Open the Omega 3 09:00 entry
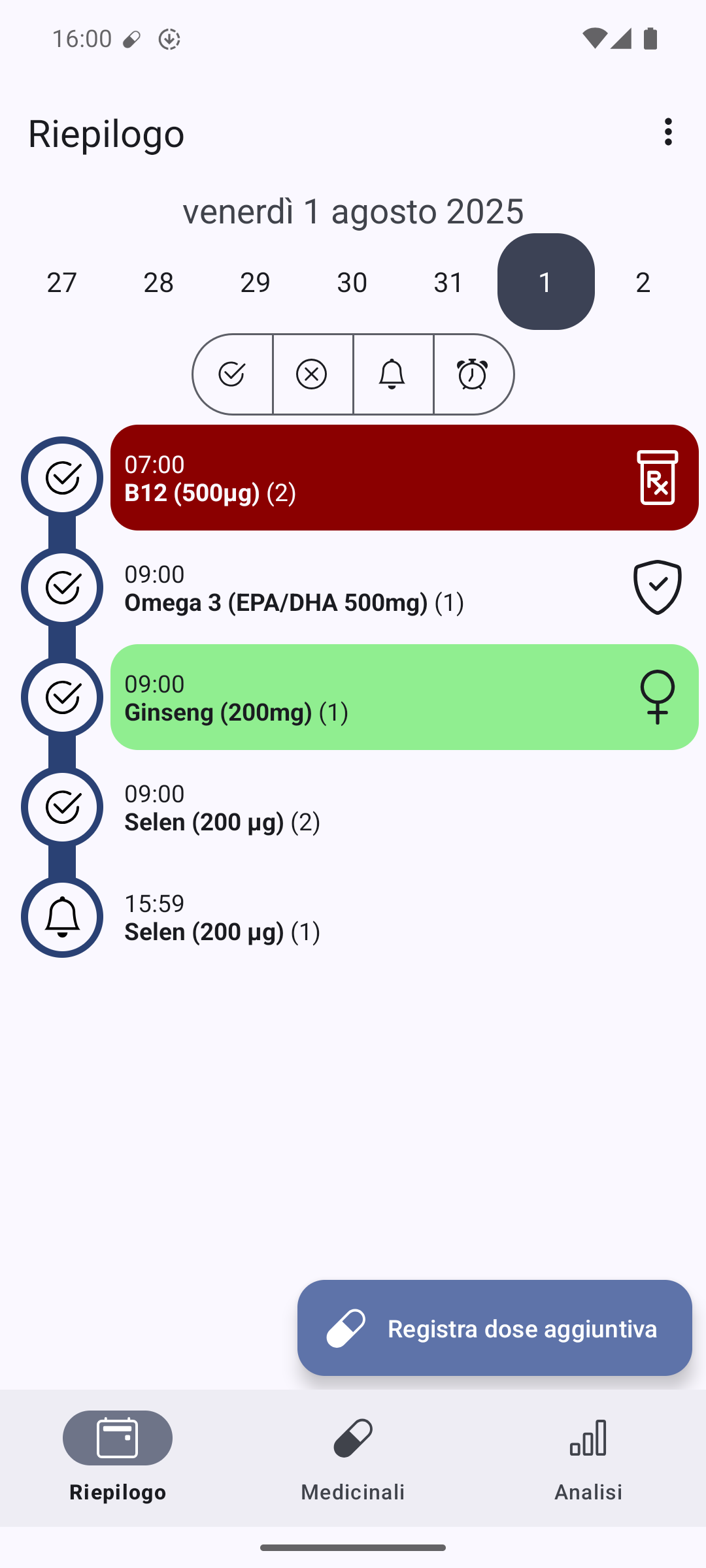The image size is (706, 1568). point(405,587)
